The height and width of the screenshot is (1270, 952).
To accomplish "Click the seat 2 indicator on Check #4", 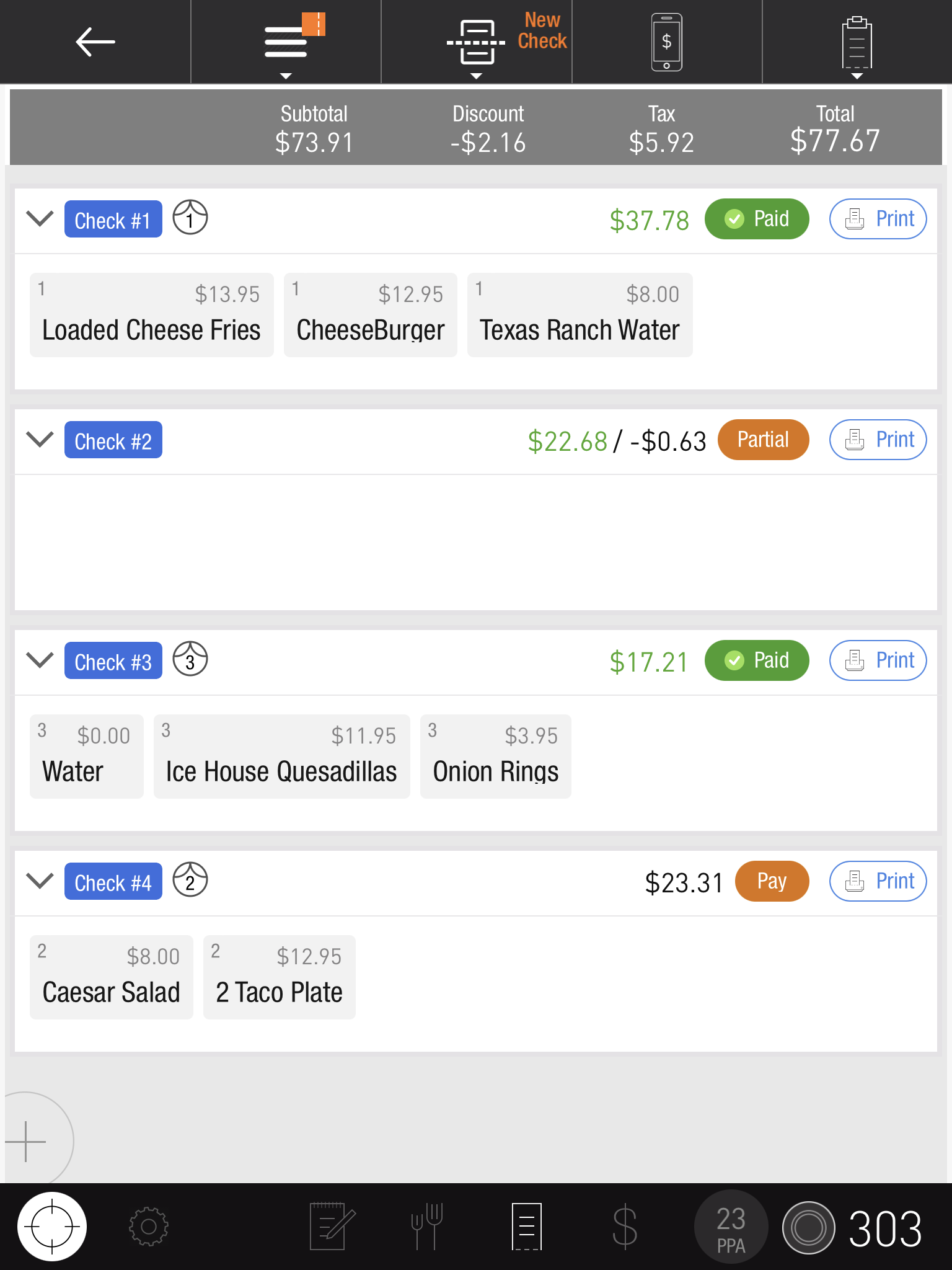I will 191,881.
